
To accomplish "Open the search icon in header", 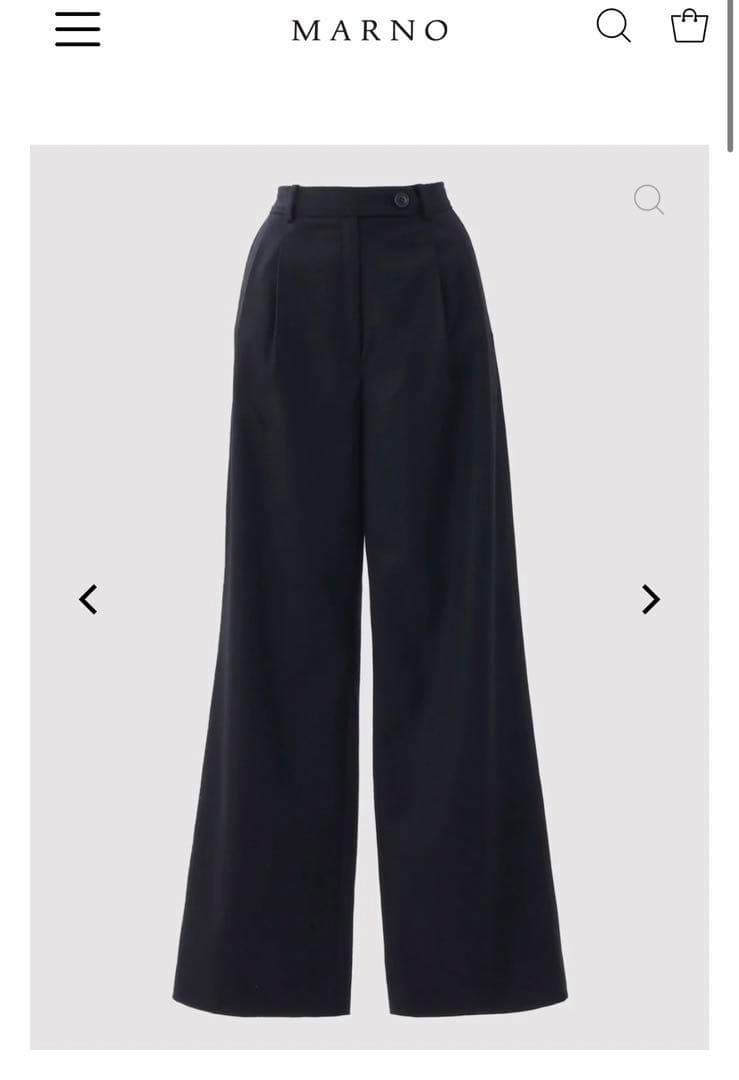I will click(x=613, y=26).
